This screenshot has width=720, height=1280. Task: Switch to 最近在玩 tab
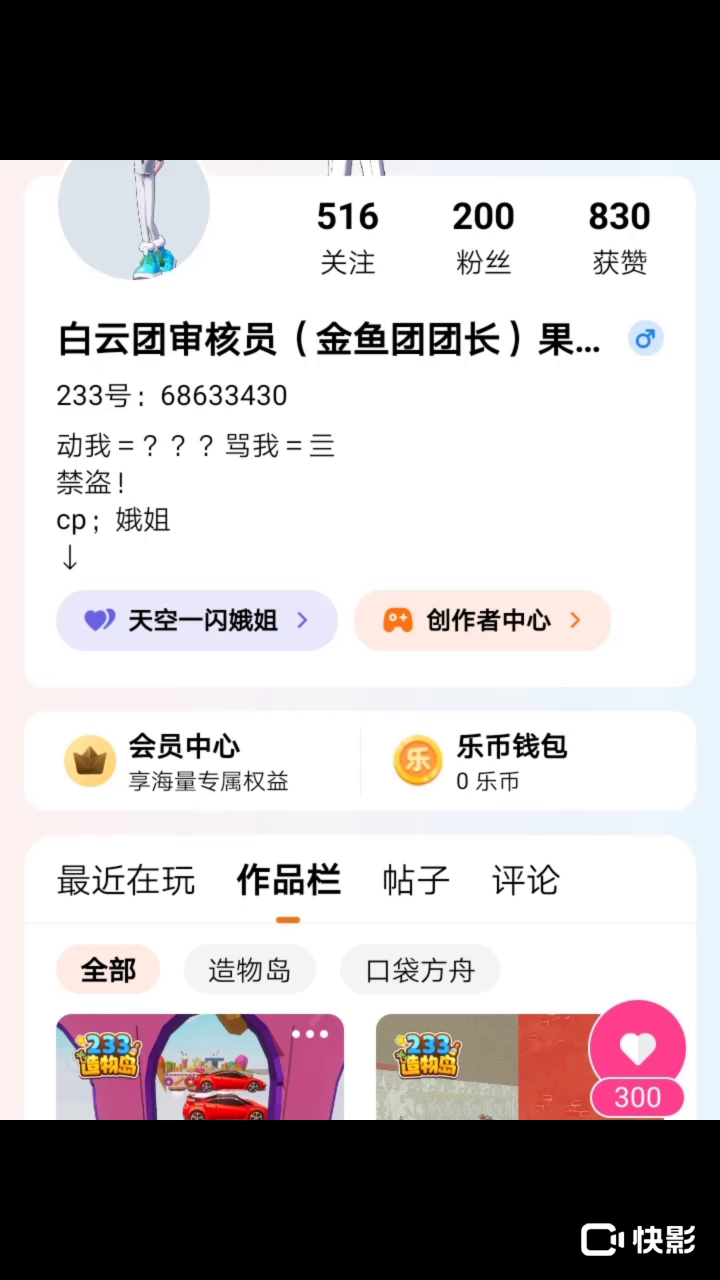tap(126, 881)
